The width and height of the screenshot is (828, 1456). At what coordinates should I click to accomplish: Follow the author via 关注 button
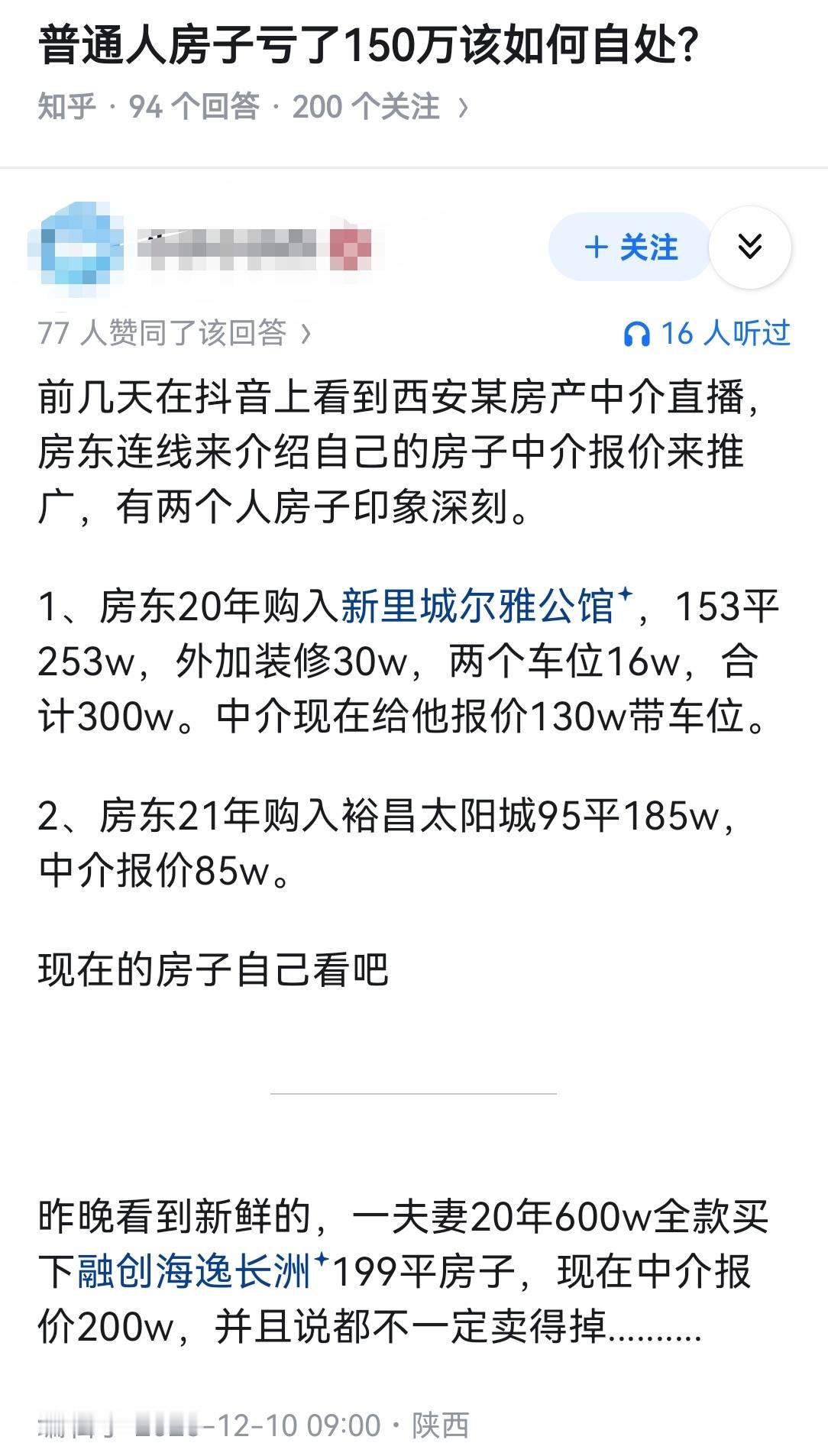click(x=629, y=247)
